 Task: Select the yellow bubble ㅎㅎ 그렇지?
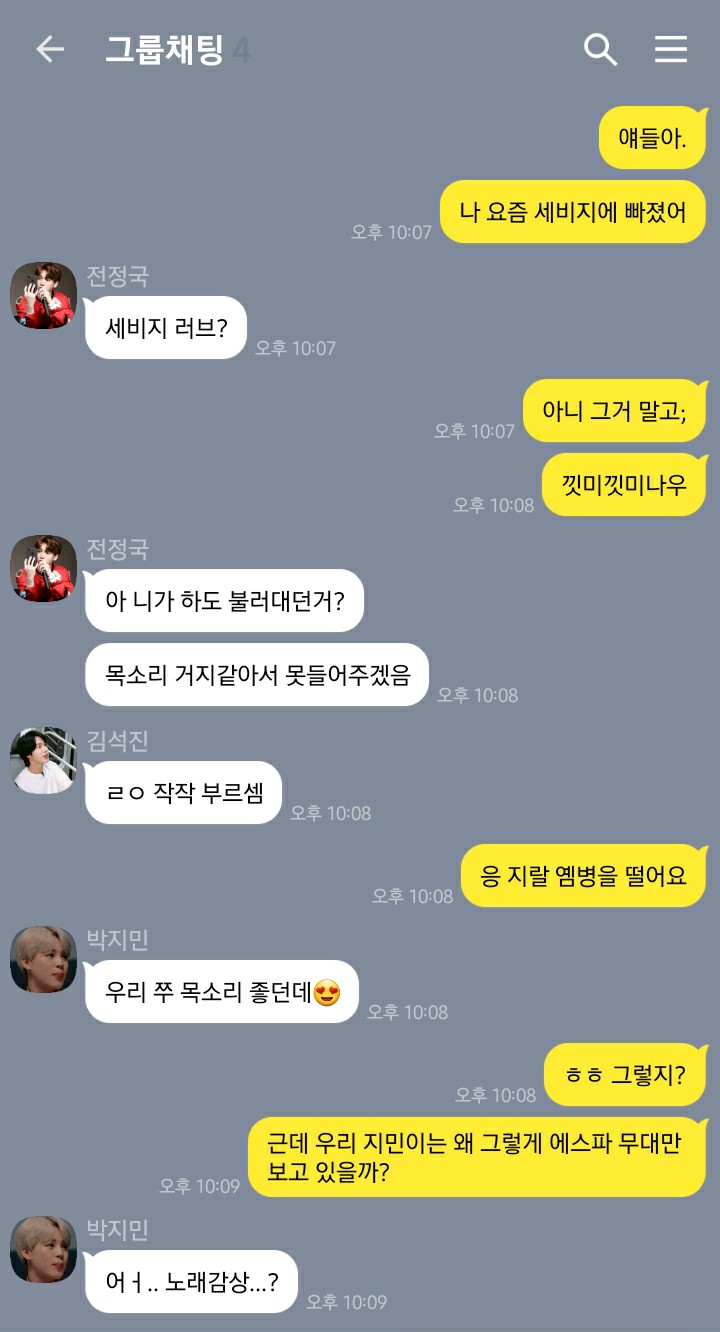625,1074
